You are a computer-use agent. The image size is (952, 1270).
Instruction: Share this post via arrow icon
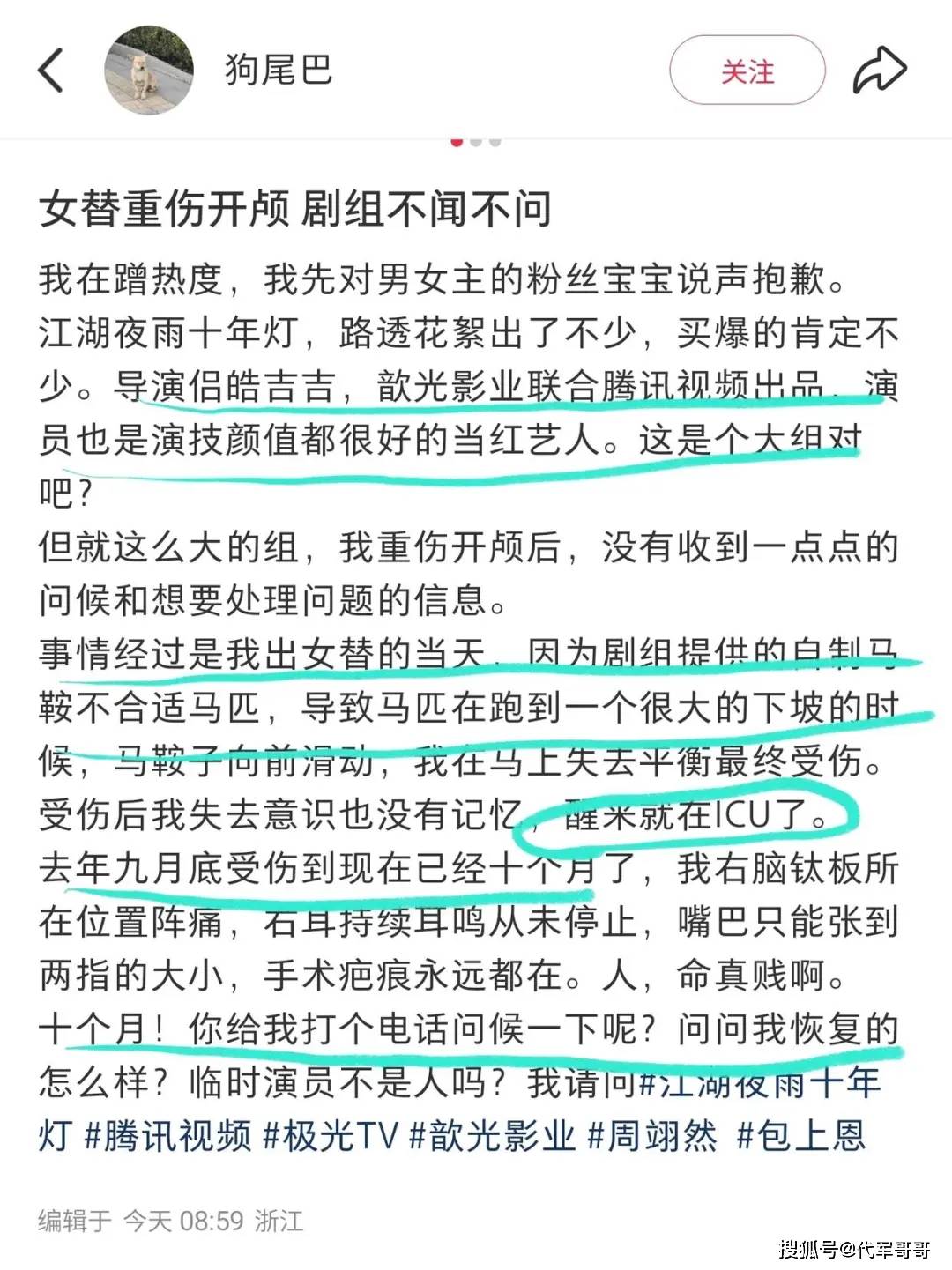pos(880,71)
